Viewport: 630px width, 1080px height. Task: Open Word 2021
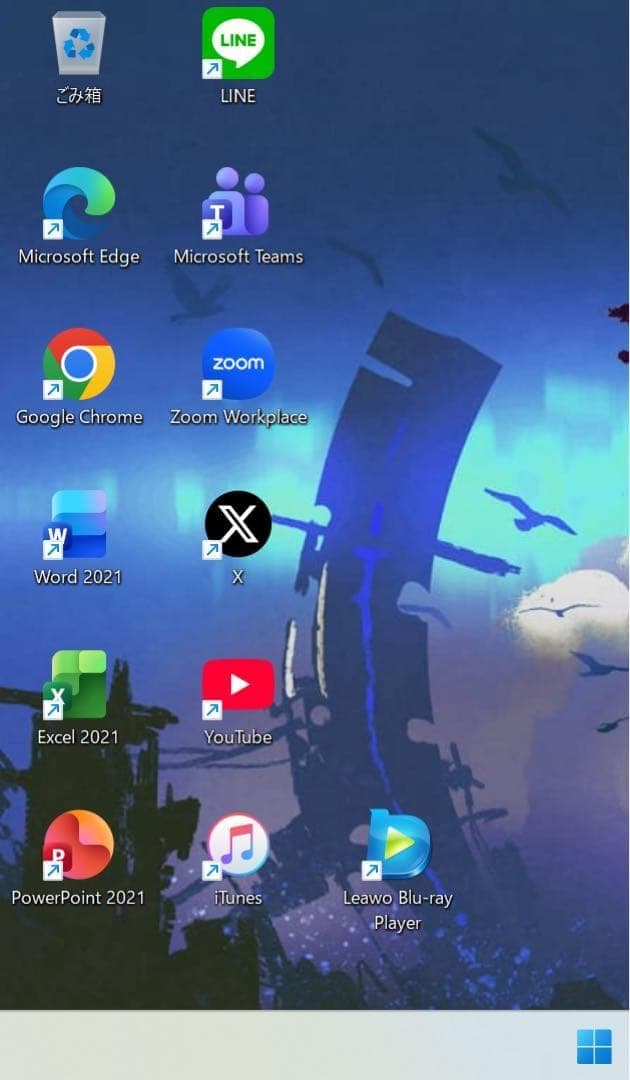(x=79, y=524)
